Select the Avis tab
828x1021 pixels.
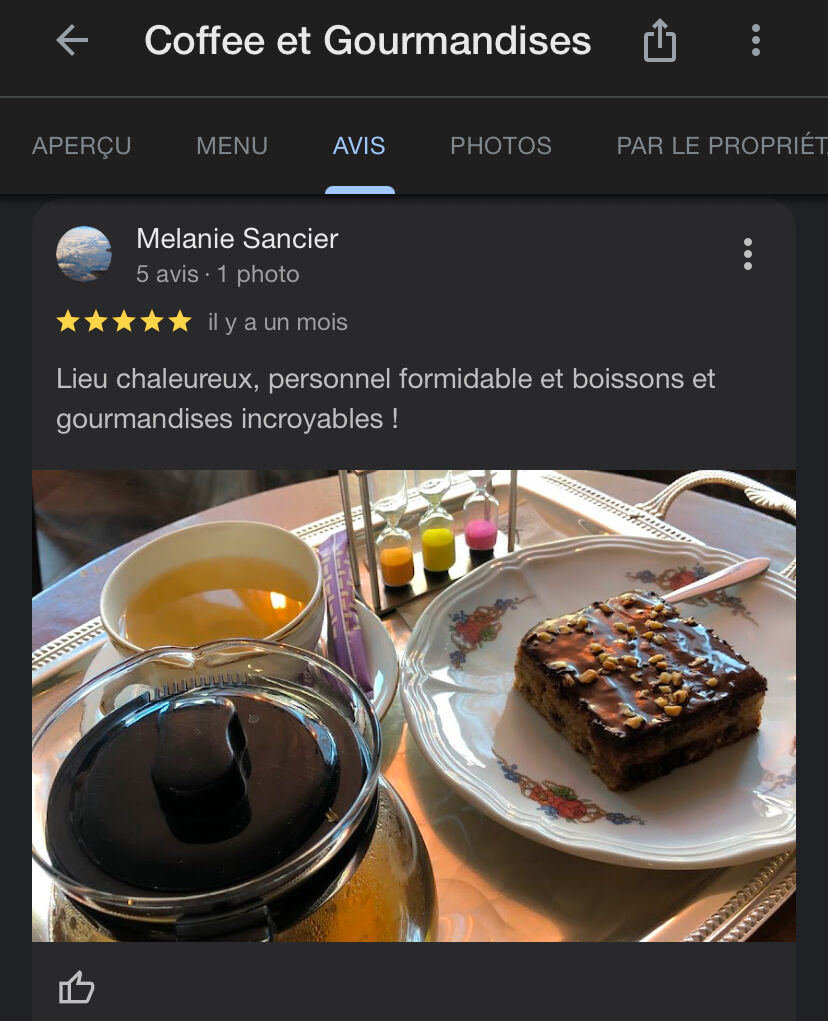359,146
